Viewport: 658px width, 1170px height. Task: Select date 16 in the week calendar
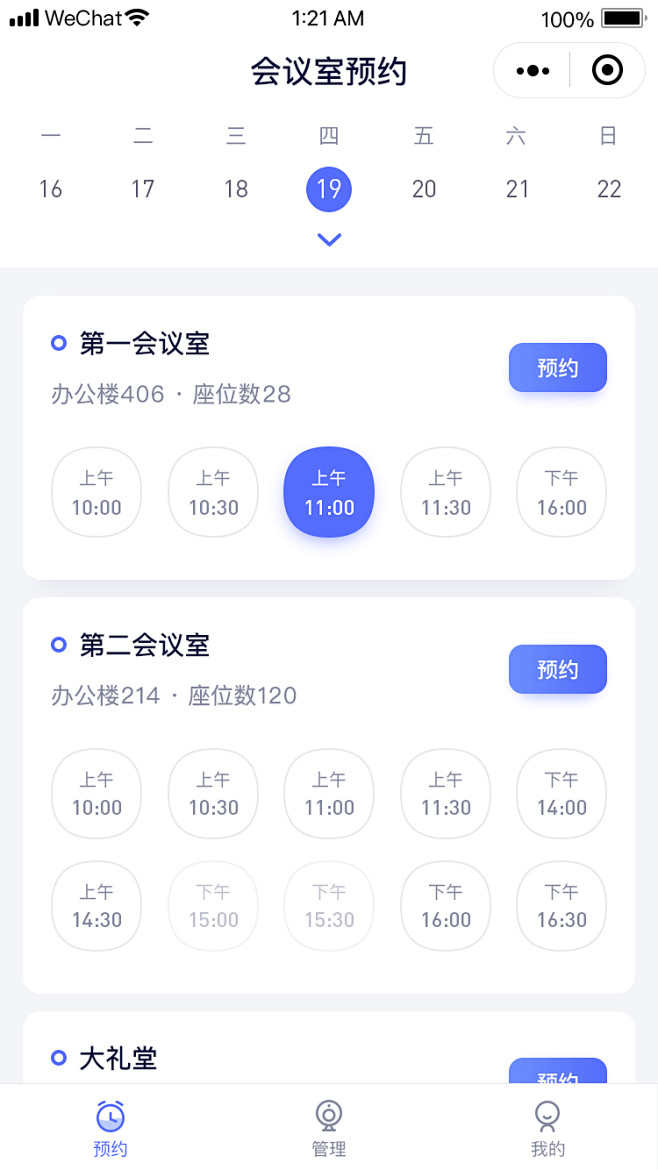click(50, 189)
